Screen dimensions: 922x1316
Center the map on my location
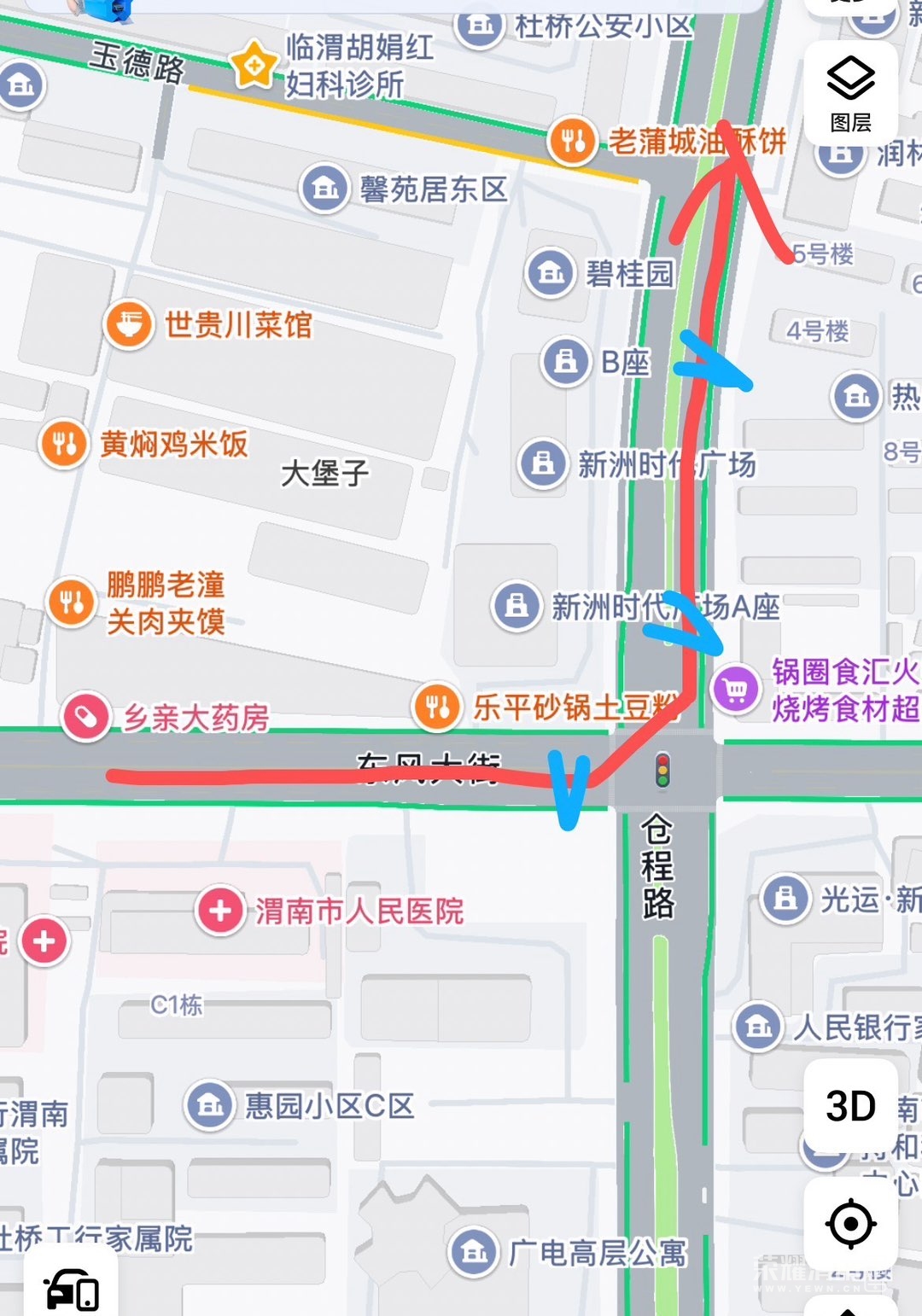[850, 1224]
